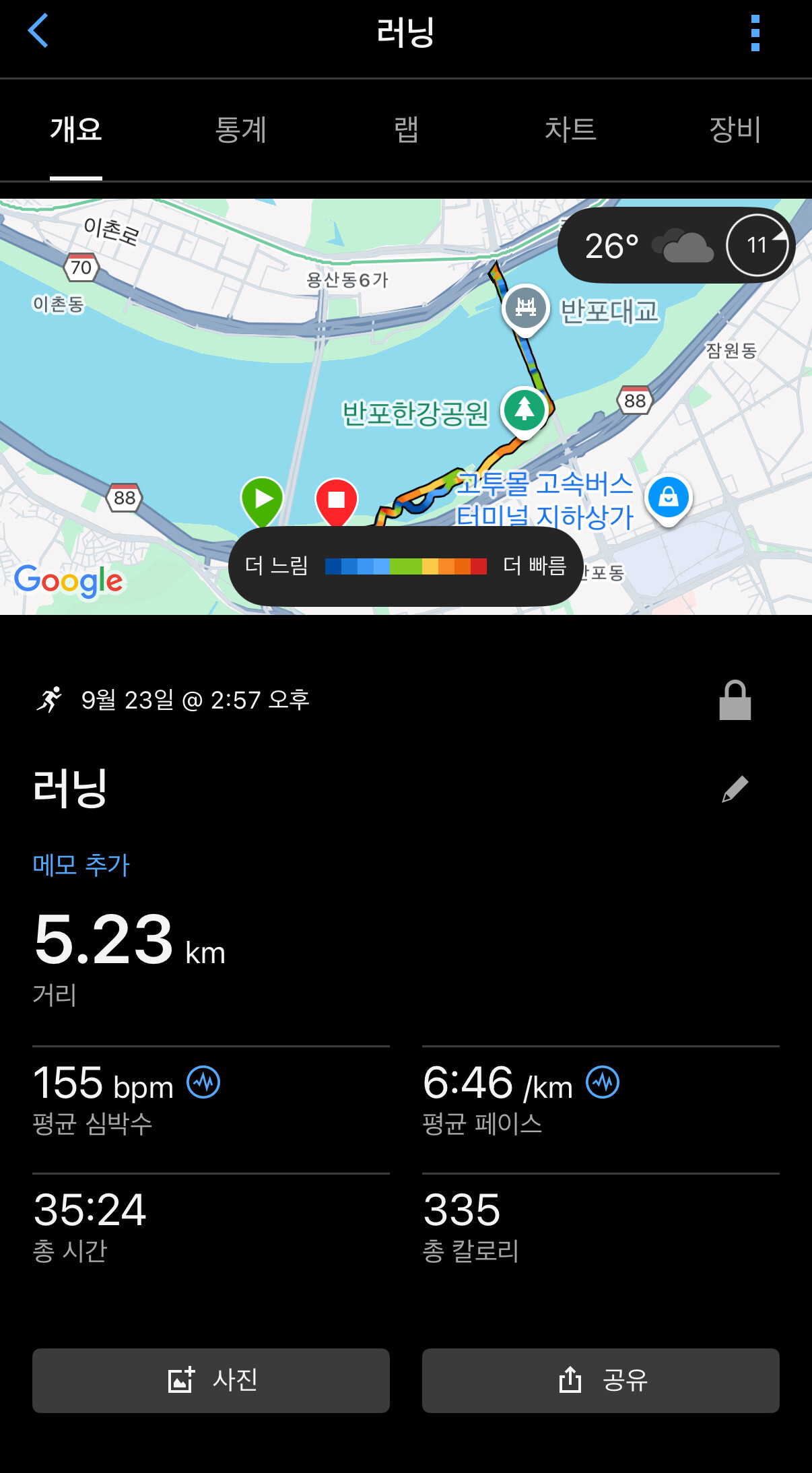Image resolution: width=812 pixels, height=1473 pixels.
Task: Open the three-dot overflow menu
Action: [755, 33]
